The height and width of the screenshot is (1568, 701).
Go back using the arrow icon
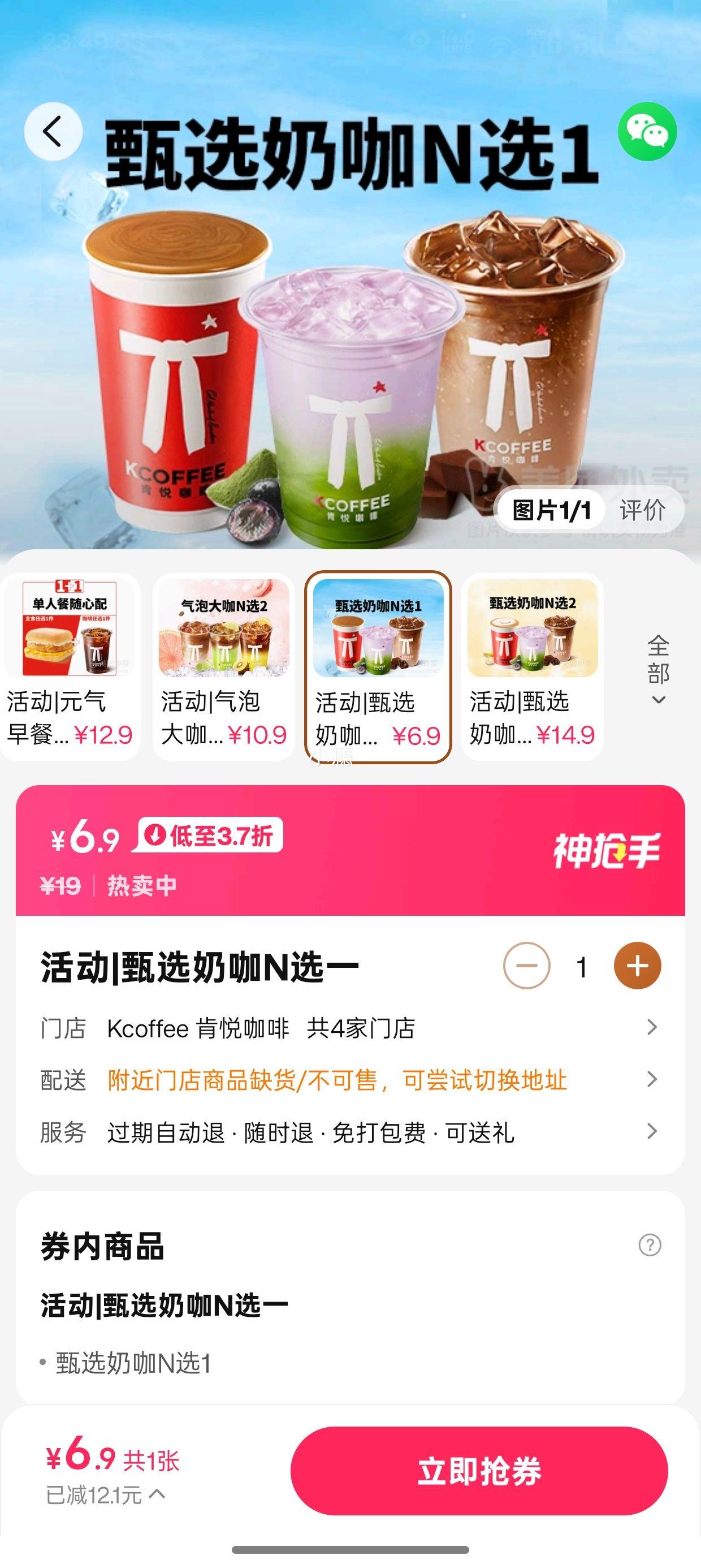click(53, 131)
